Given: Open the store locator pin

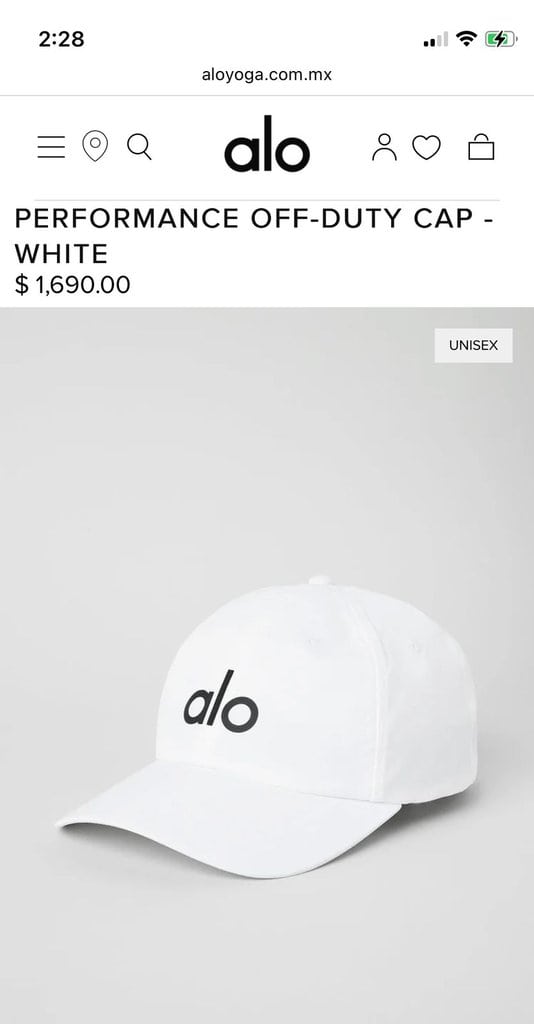Looking at the screenshot, I should coord(95,146).
